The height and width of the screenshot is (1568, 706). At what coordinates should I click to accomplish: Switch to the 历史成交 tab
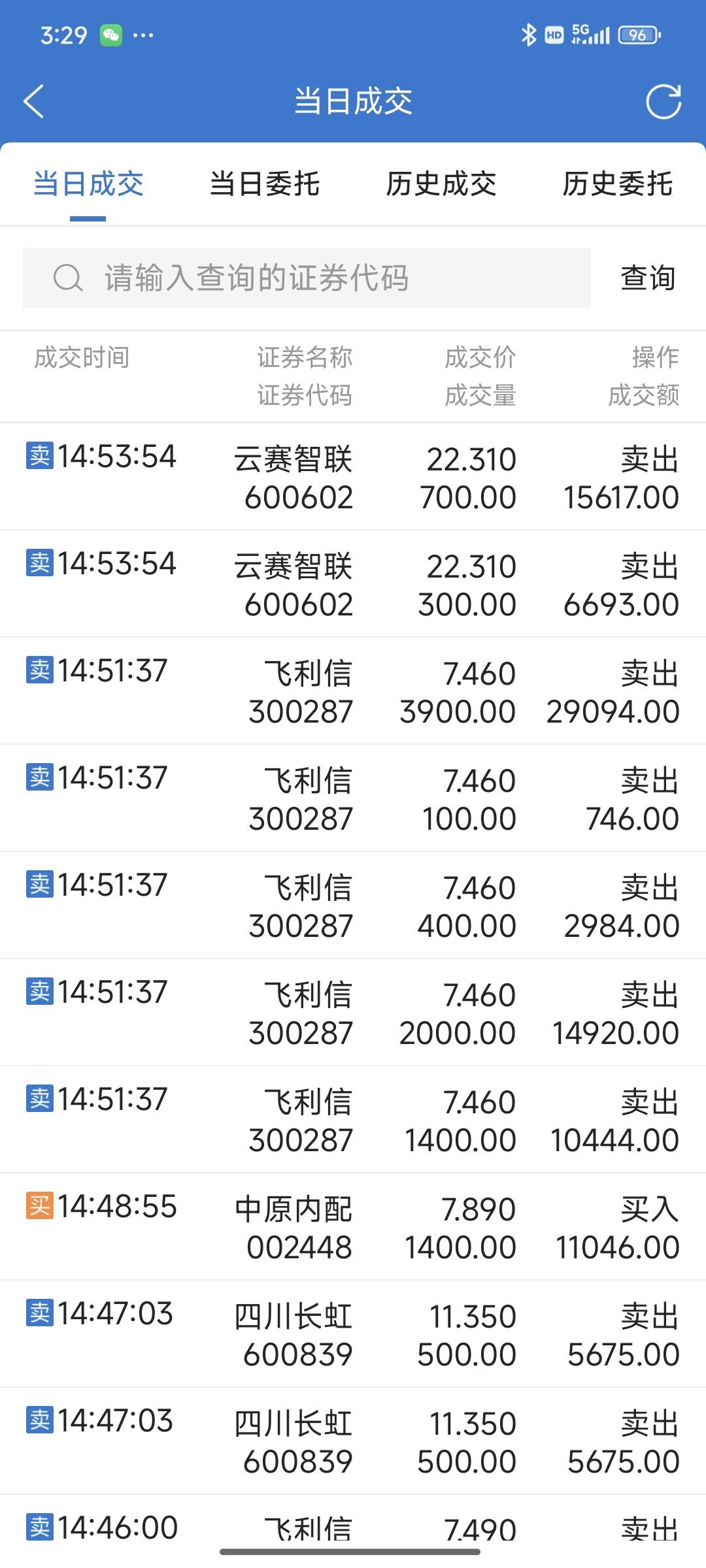point(441,184)
